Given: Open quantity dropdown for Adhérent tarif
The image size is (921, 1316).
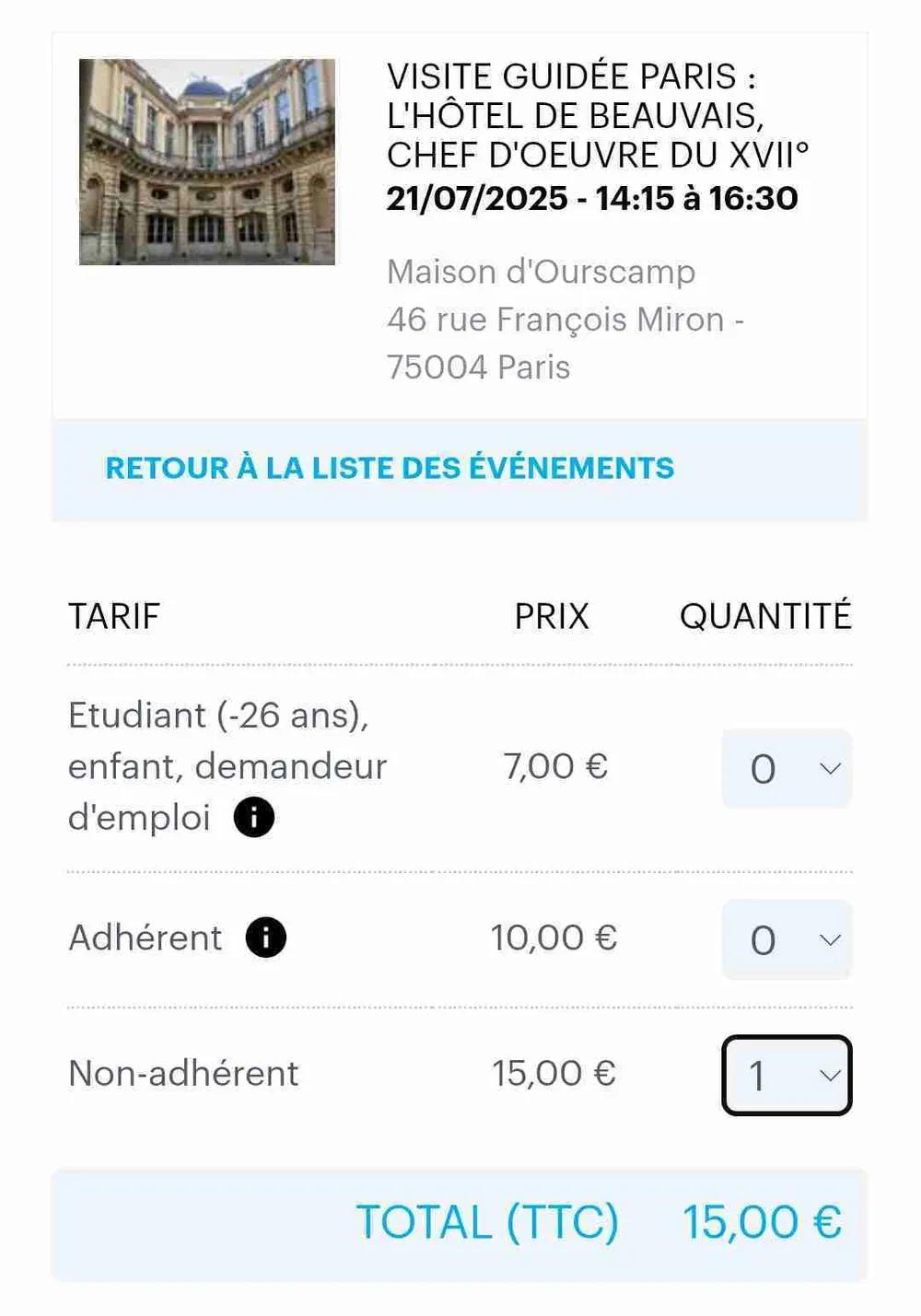Looking at the screenshot, I should coord(787,939).
